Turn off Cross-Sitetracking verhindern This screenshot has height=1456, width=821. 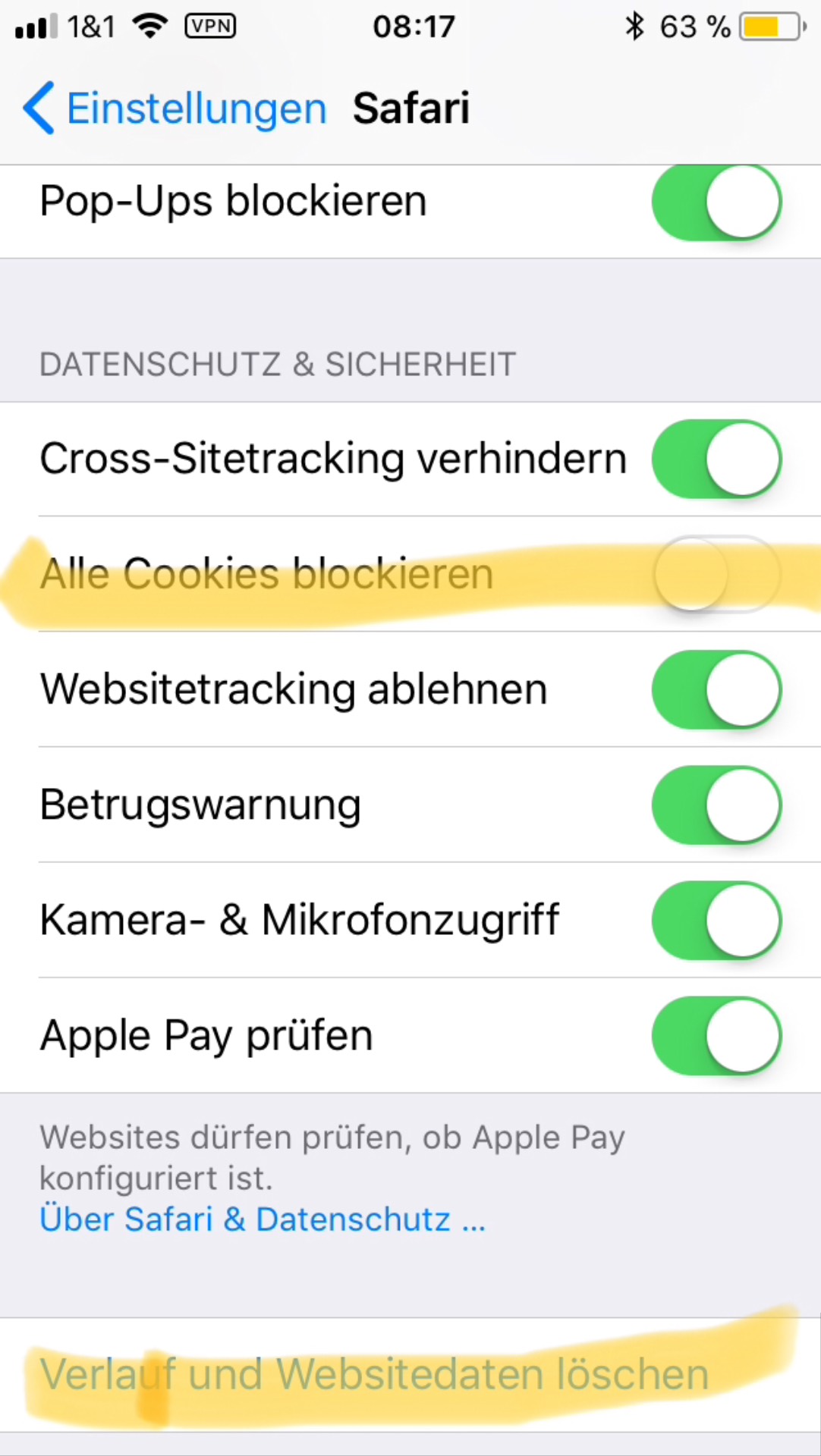(x=716, y=460)
